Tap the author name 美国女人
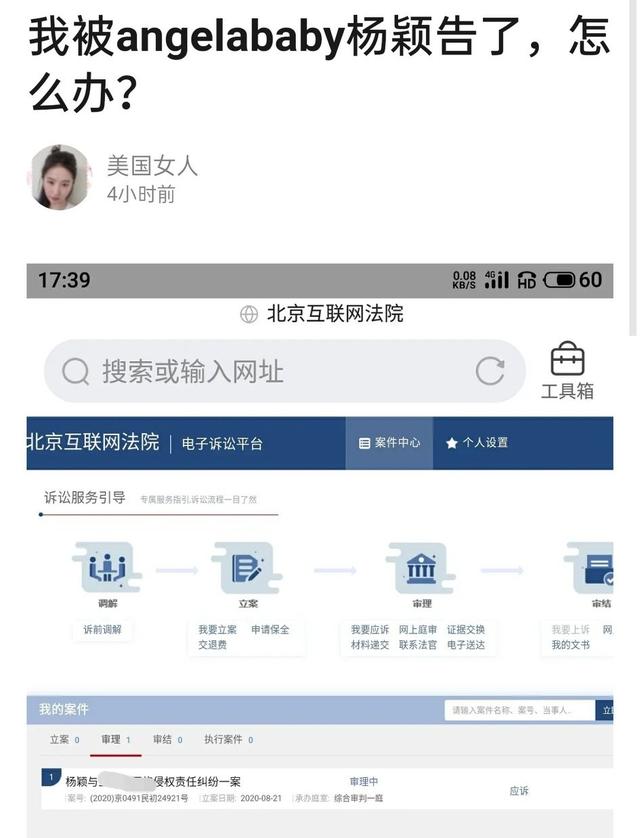 152,165
